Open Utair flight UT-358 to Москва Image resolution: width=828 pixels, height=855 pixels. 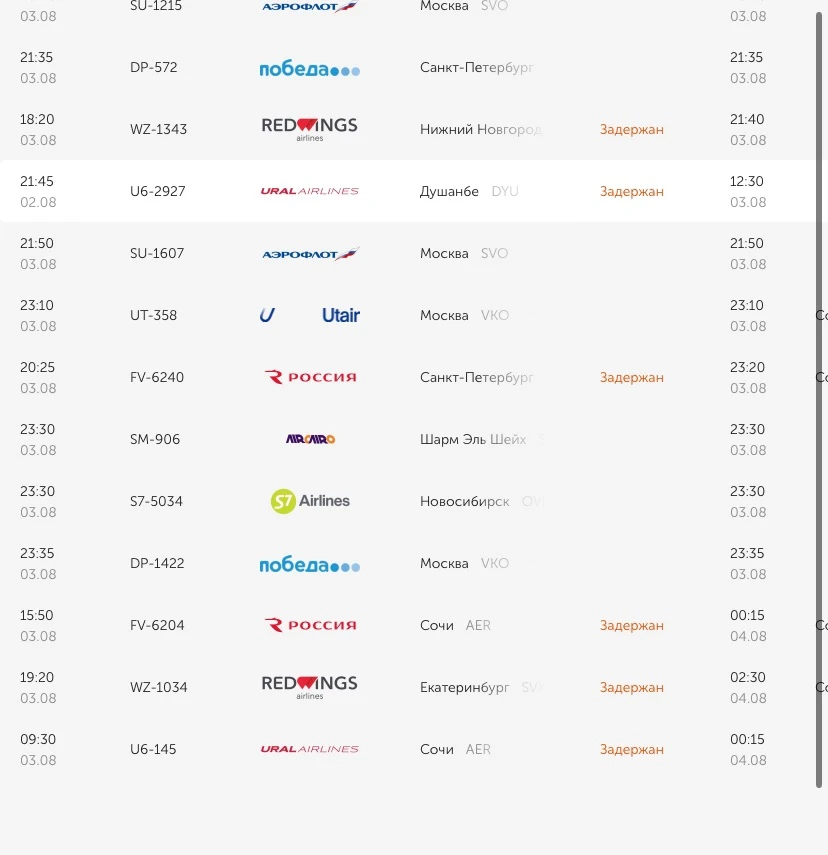point(408,315)
